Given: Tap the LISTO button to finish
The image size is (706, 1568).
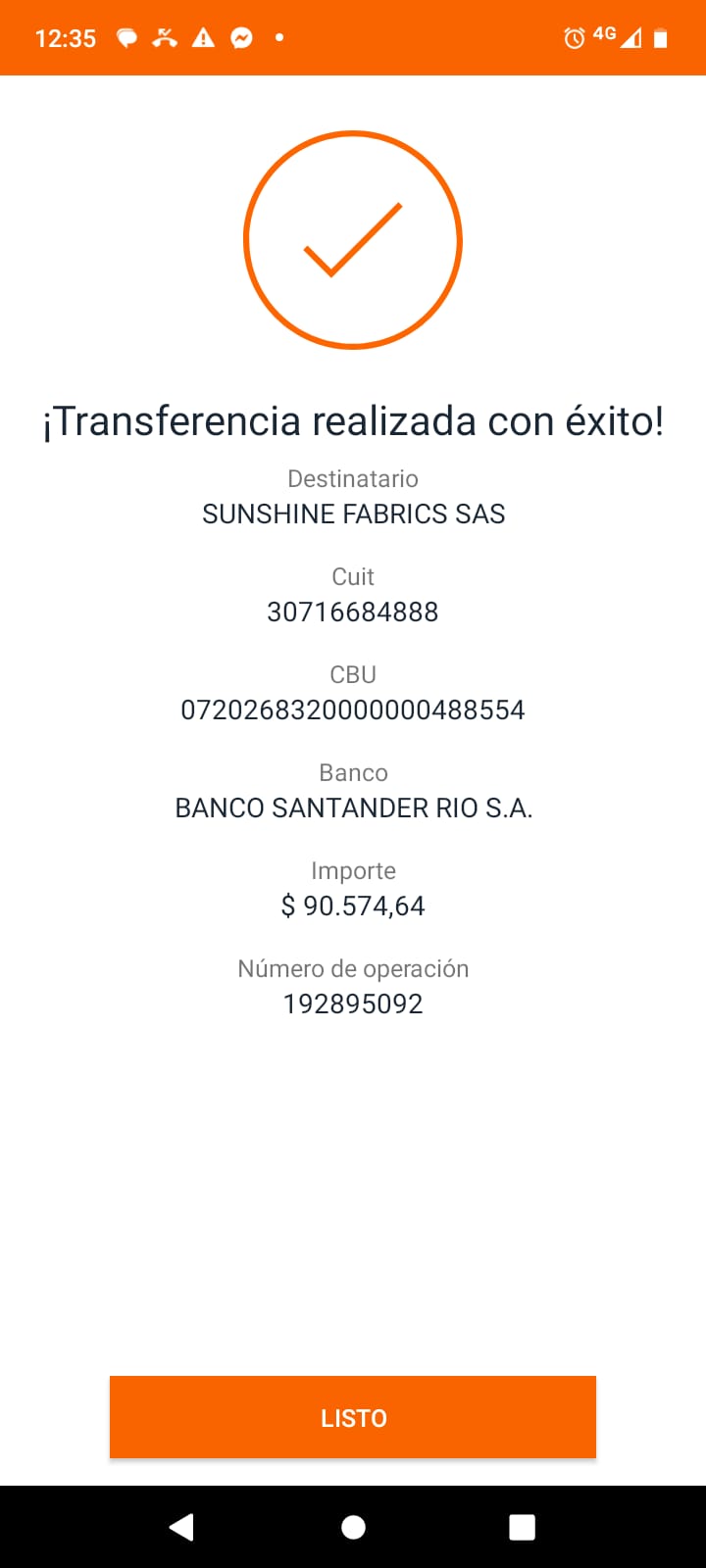Looking at the screenshot, I should tap(353, 1417).
